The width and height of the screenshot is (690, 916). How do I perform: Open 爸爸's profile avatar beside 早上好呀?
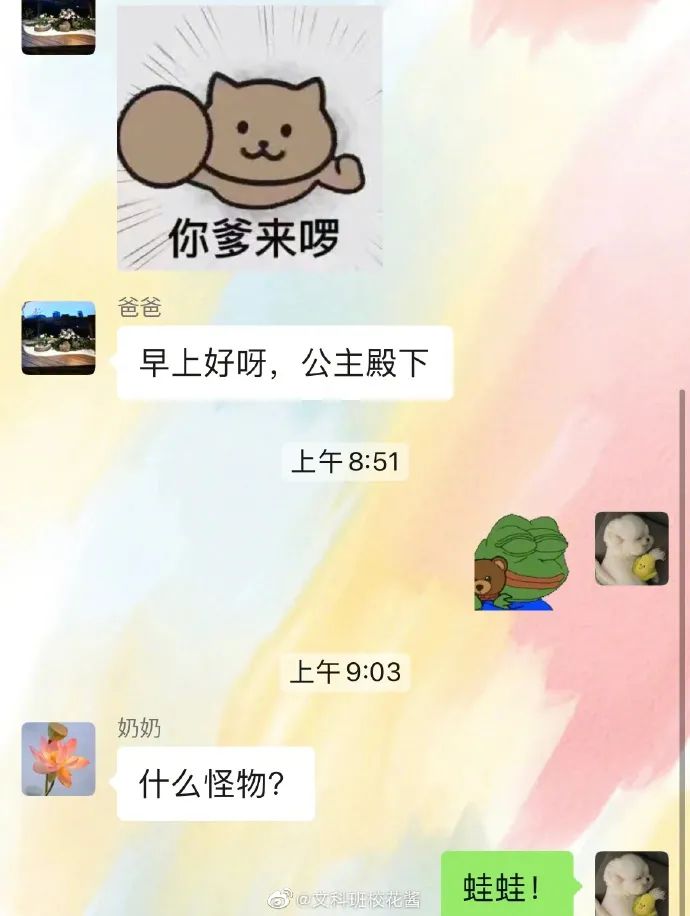pyautogui.click(x=58, y=337)
